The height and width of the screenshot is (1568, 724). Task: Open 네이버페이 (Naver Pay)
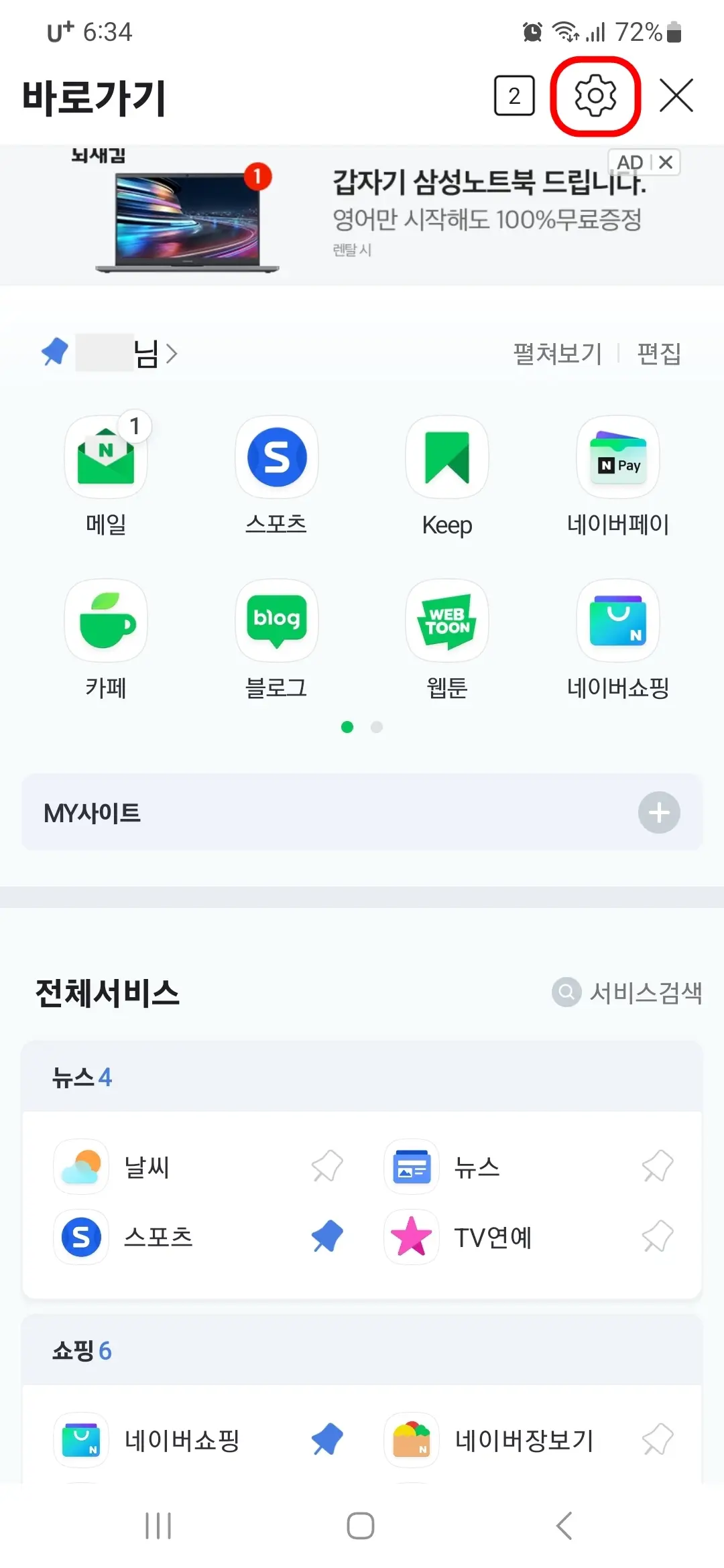coord(617,458)
